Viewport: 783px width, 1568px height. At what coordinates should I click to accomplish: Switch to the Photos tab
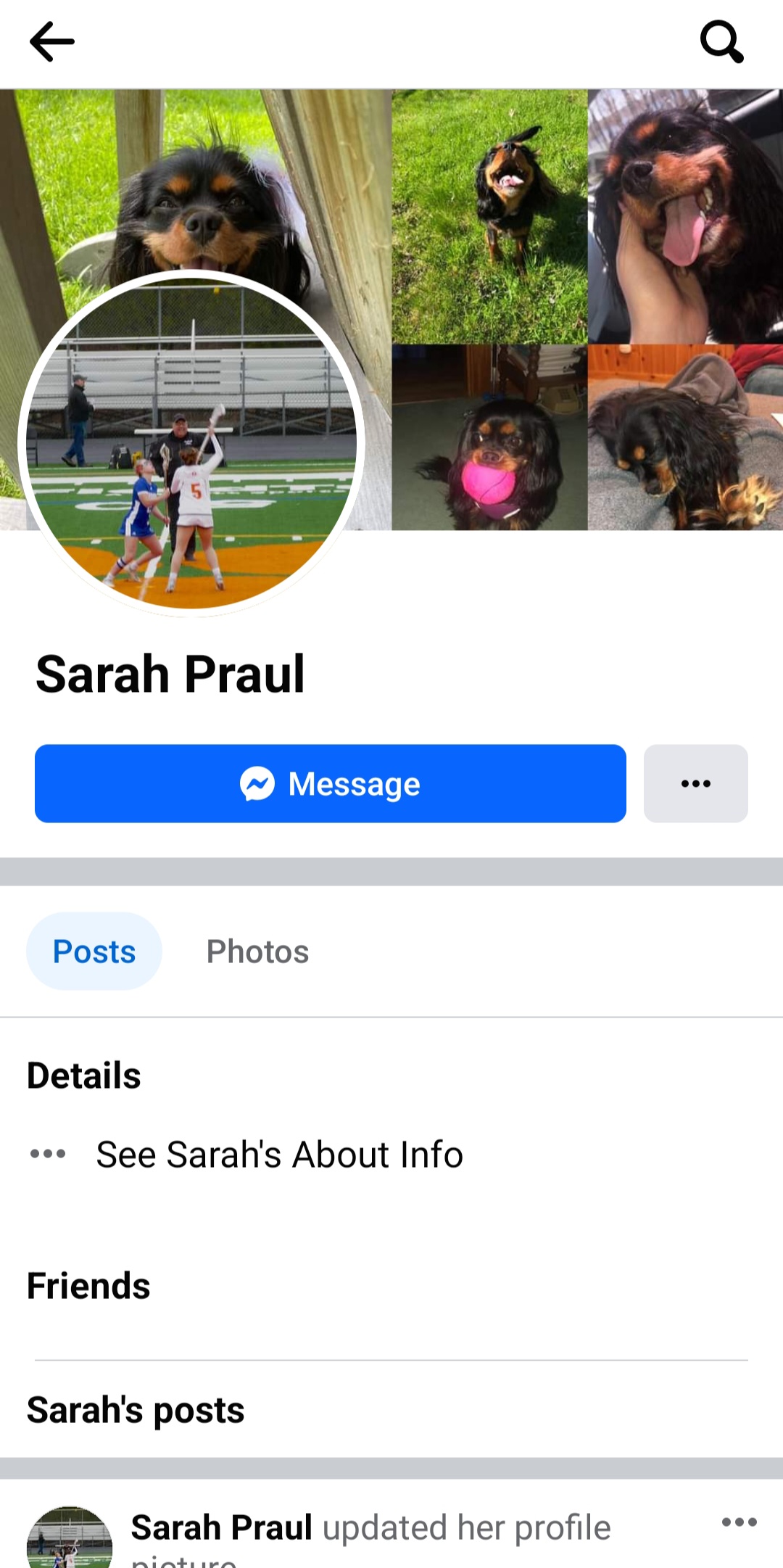pyautogui.click(x=257, y=952)
